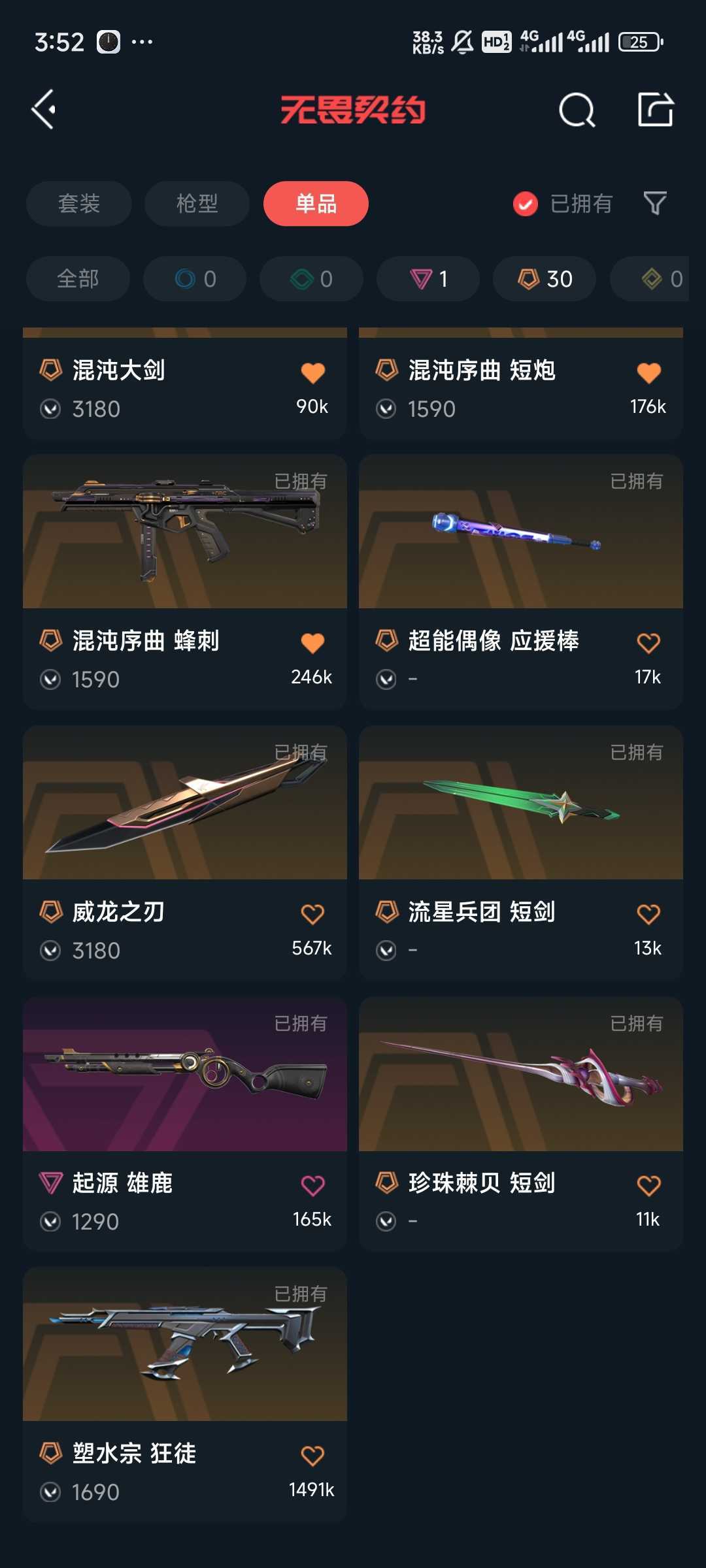Open the search icon in the header

(577, 109)
